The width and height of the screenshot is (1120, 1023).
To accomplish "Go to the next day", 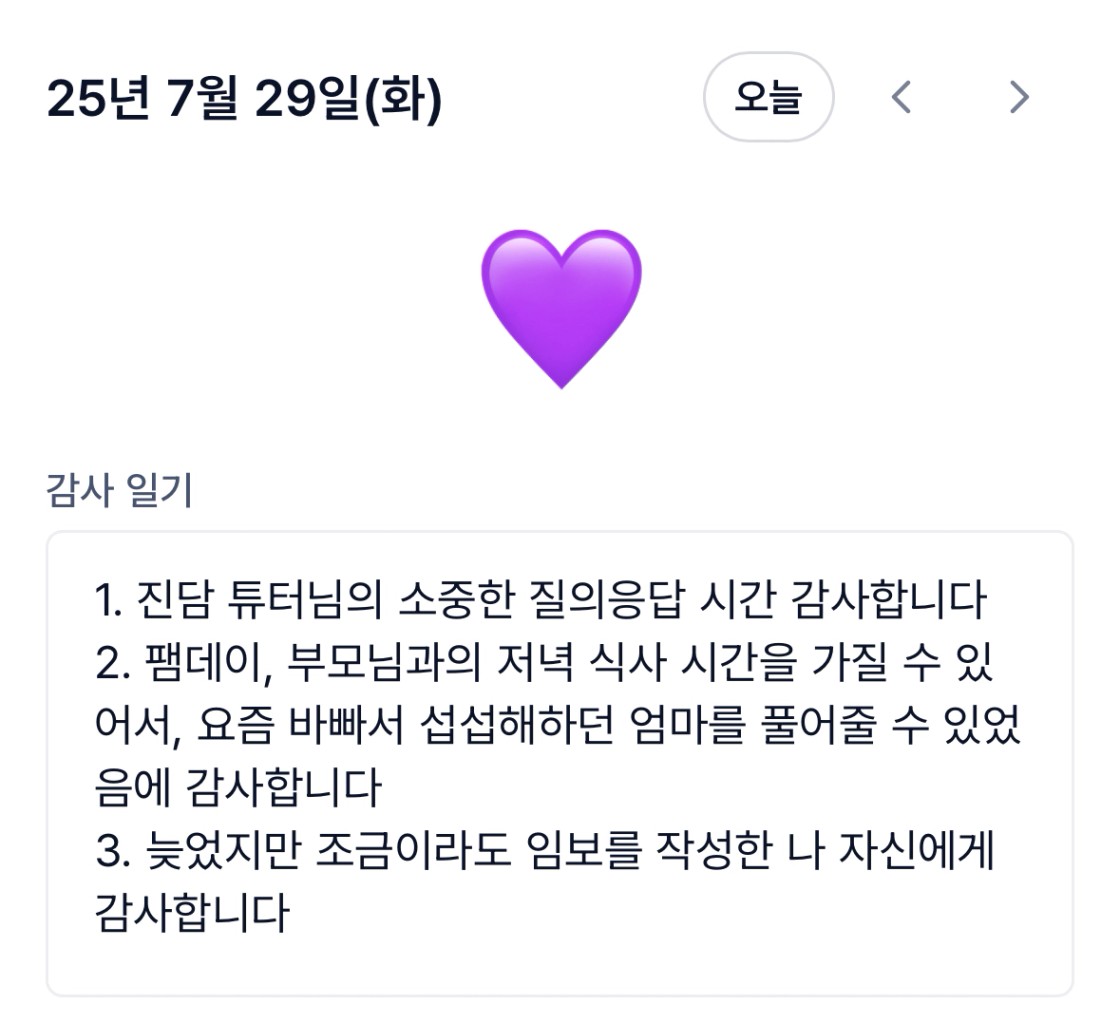I will click(1018, 97).
